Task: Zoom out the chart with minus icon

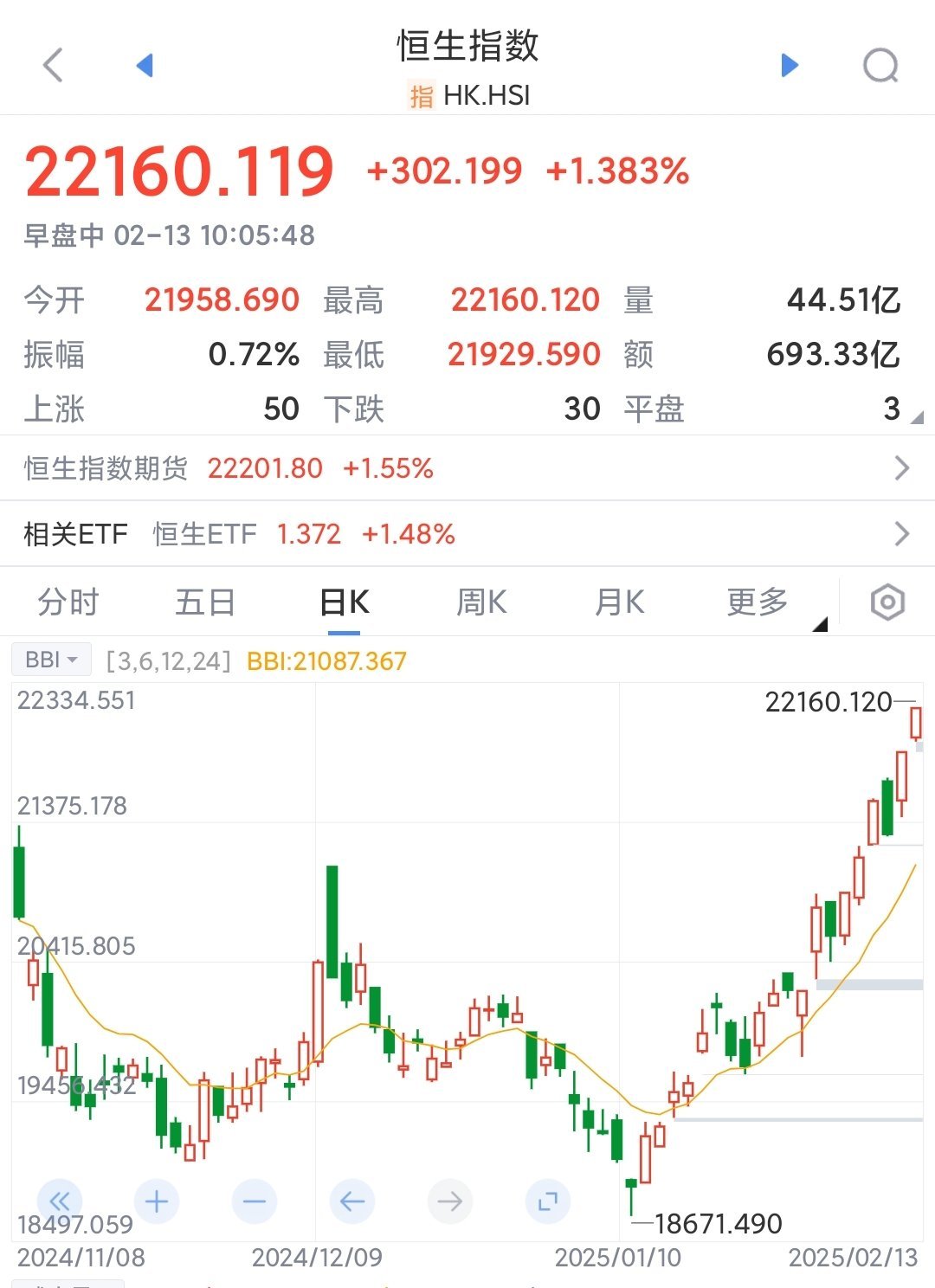Action: coord(253,1201)
